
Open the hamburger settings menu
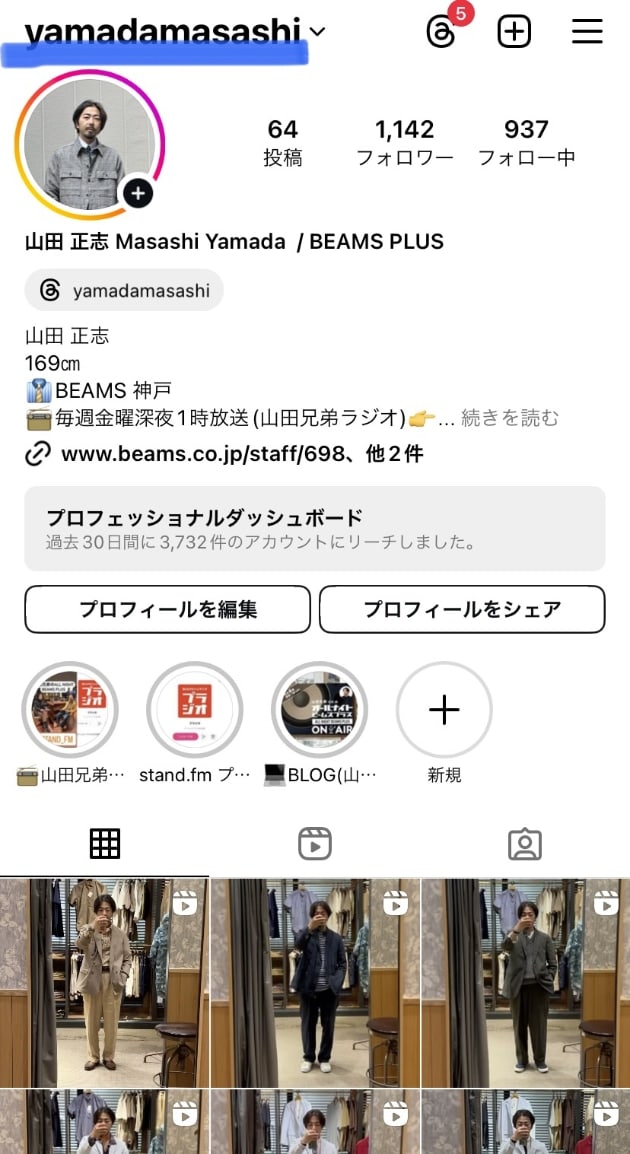587,32
